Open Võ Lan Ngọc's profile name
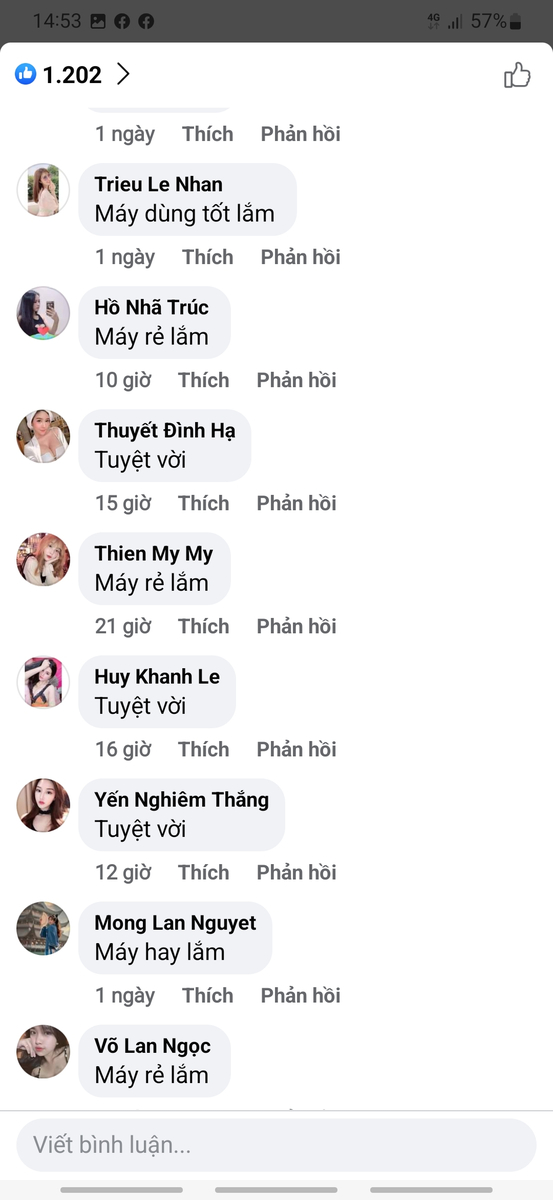The image size is (553, 1200). pyautogui.click(x=153, y=1046)
